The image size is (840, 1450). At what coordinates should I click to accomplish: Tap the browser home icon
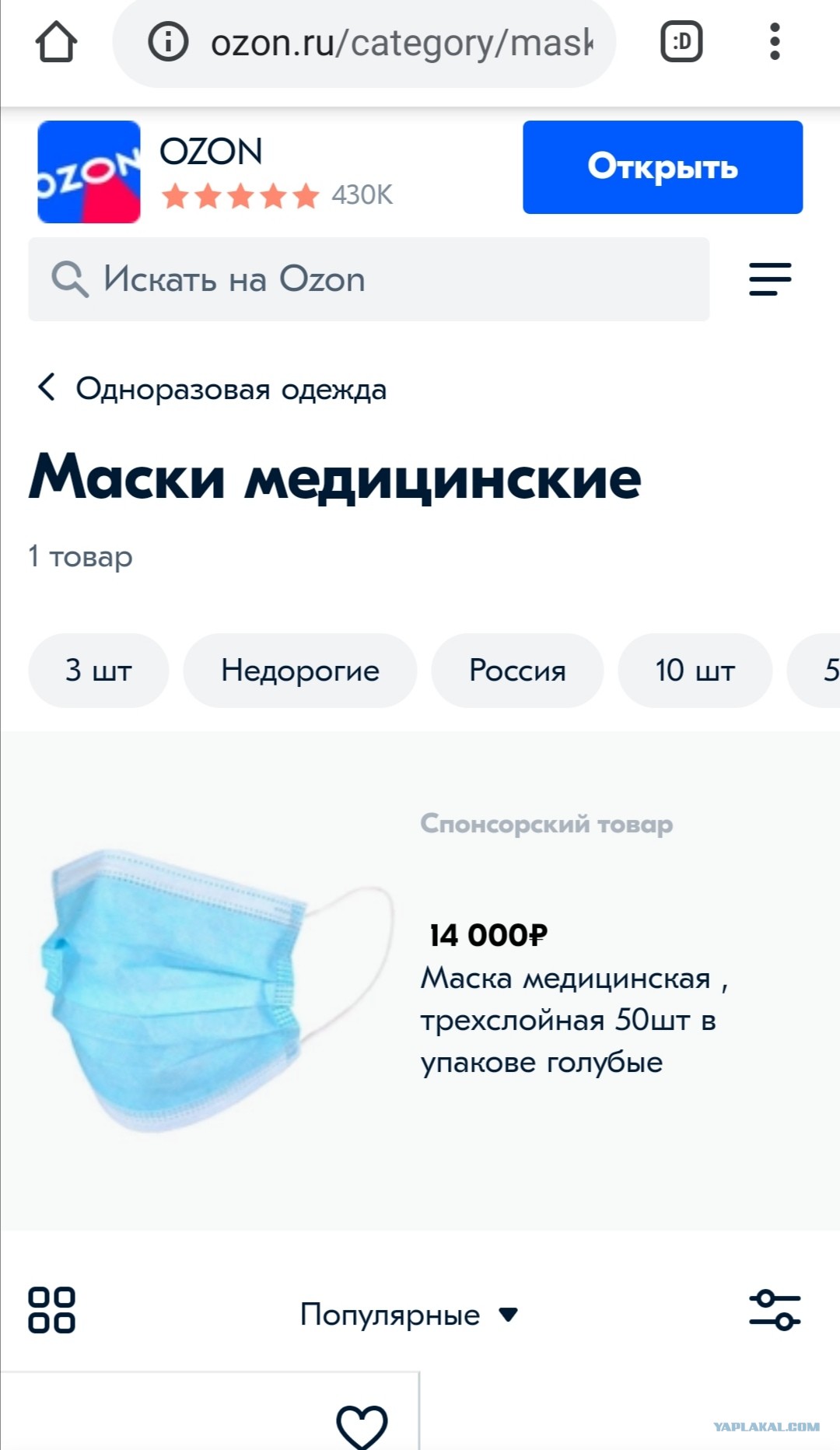point(56,41)
